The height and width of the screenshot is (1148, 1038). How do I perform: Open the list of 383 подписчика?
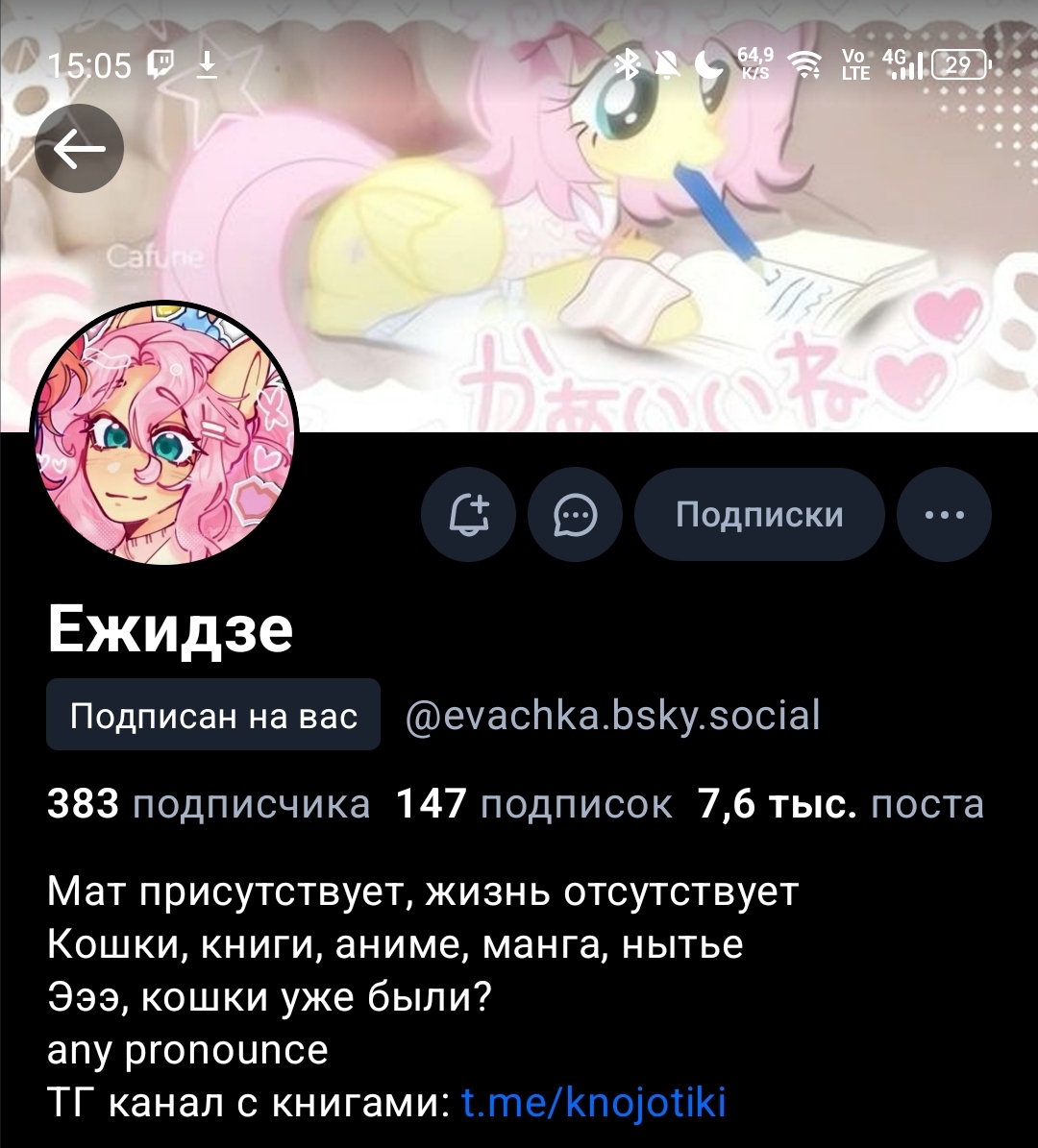point(209,803)
